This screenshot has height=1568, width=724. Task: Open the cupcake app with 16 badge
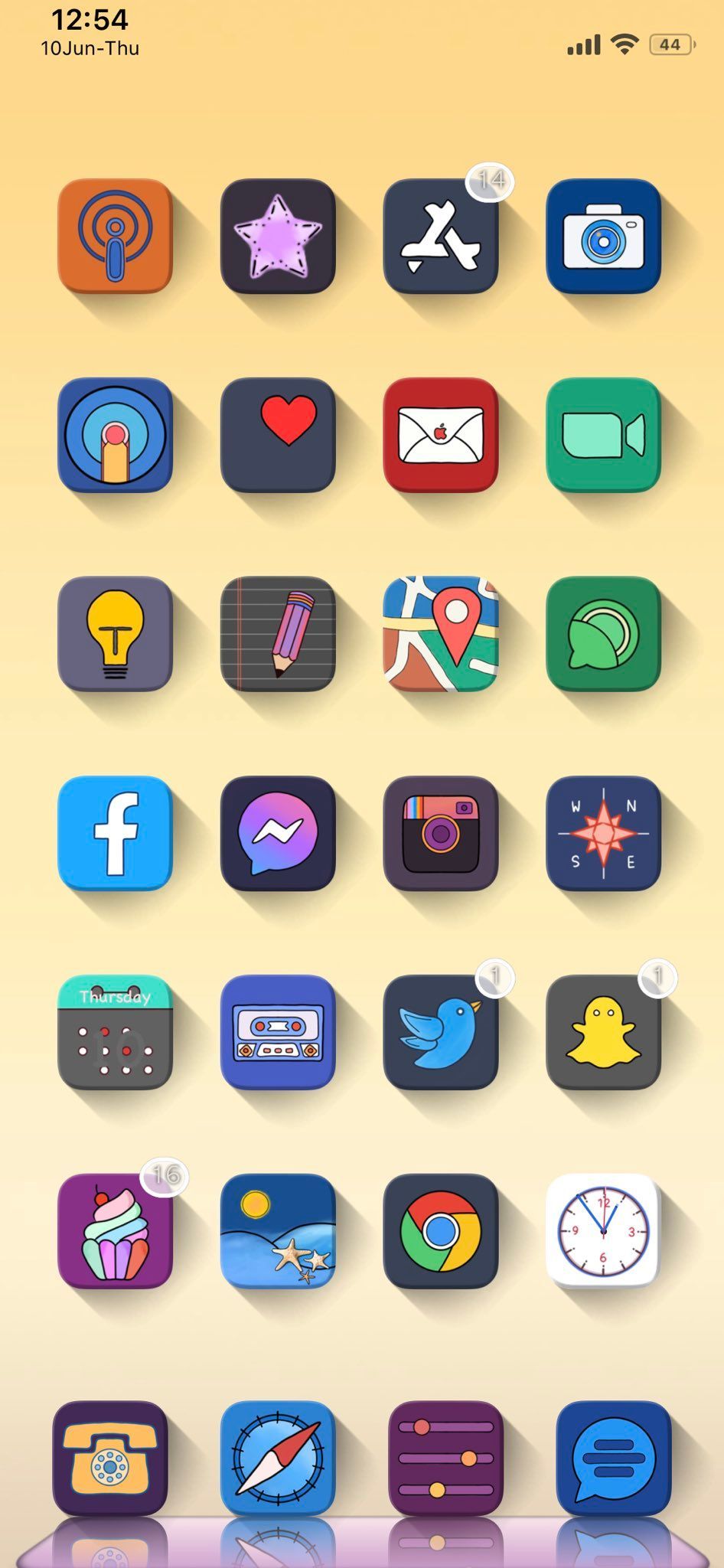tap(115, 1231)
